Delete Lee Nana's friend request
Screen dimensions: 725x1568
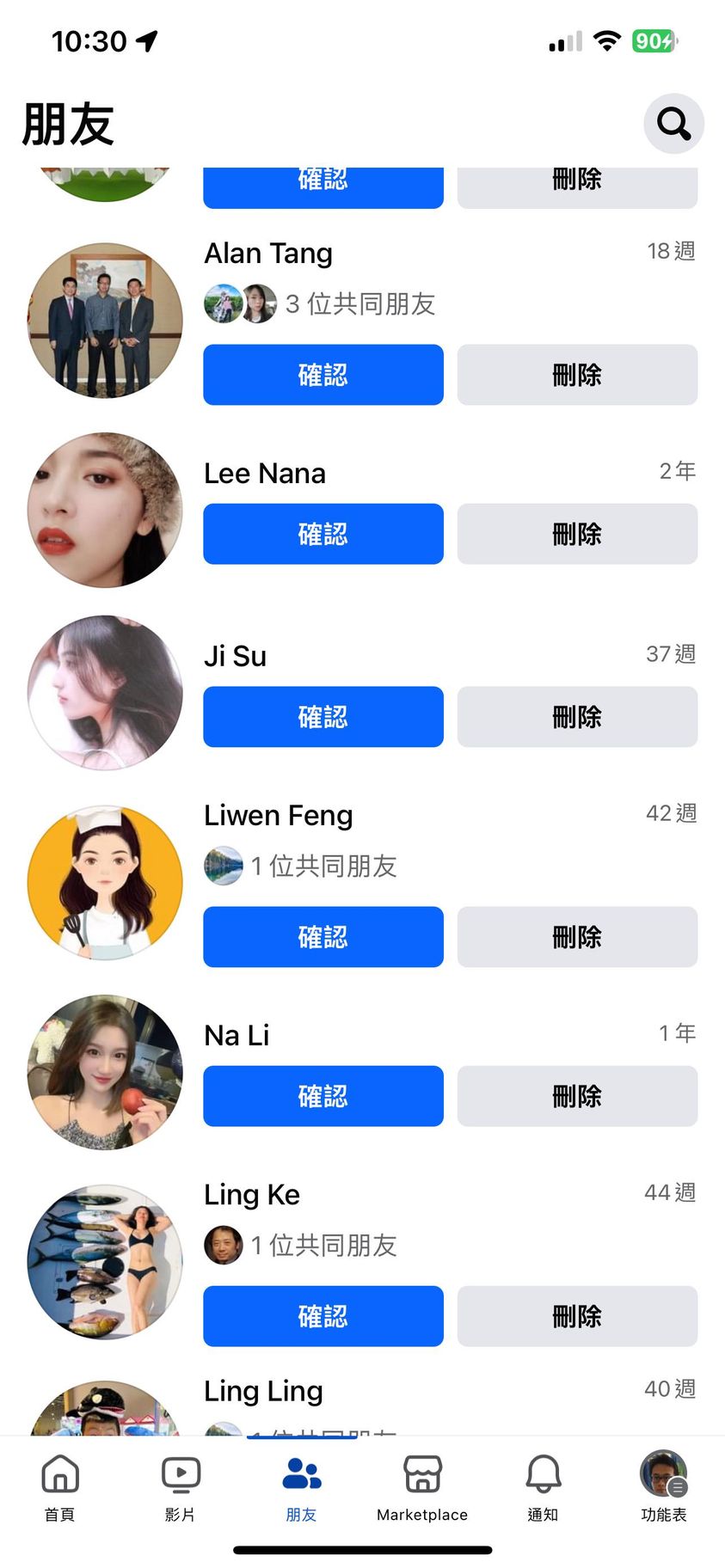(576, 534)
